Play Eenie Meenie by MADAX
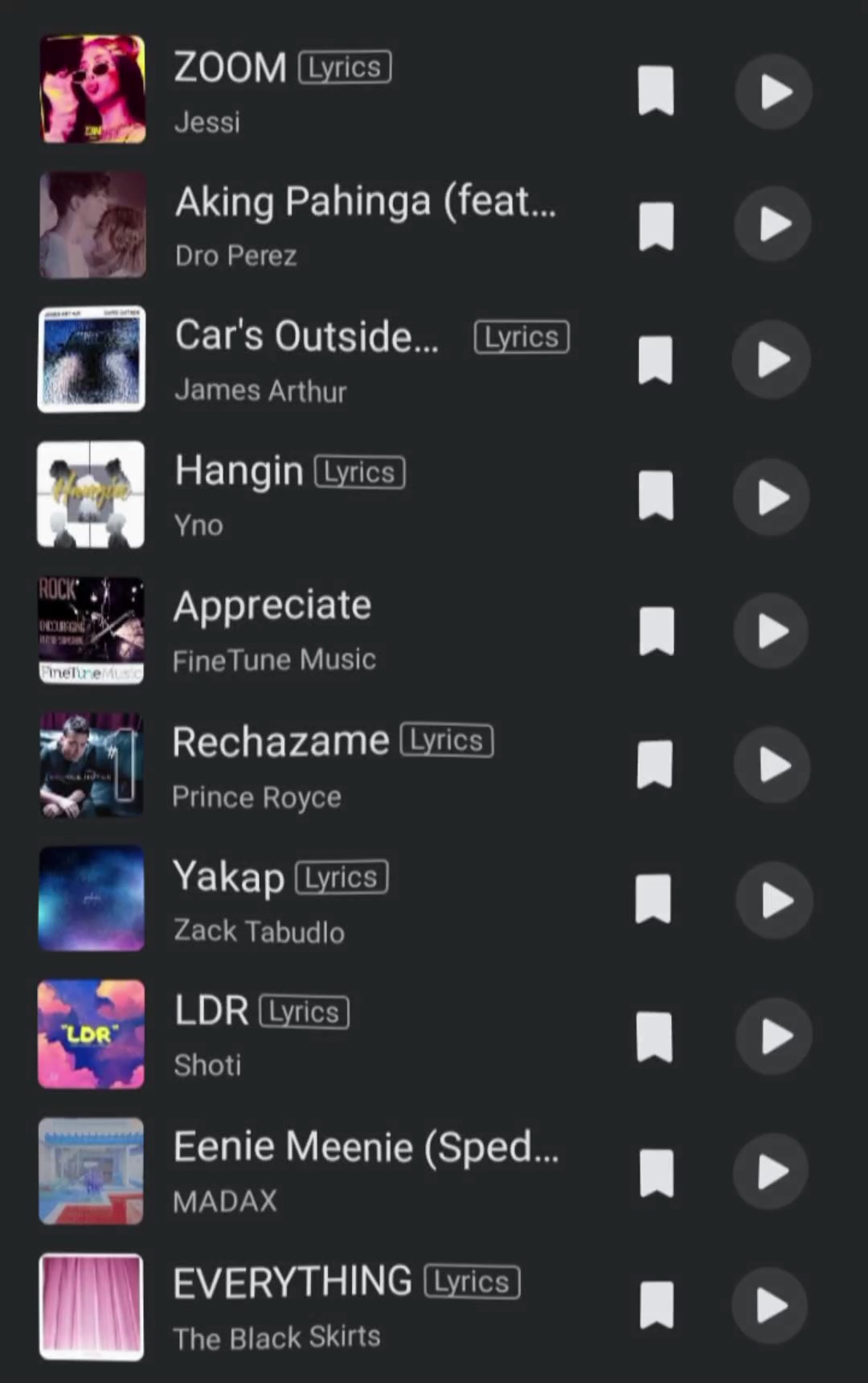The height and width of the screenshot is (1383, 868). click(x=772, y=1171)
